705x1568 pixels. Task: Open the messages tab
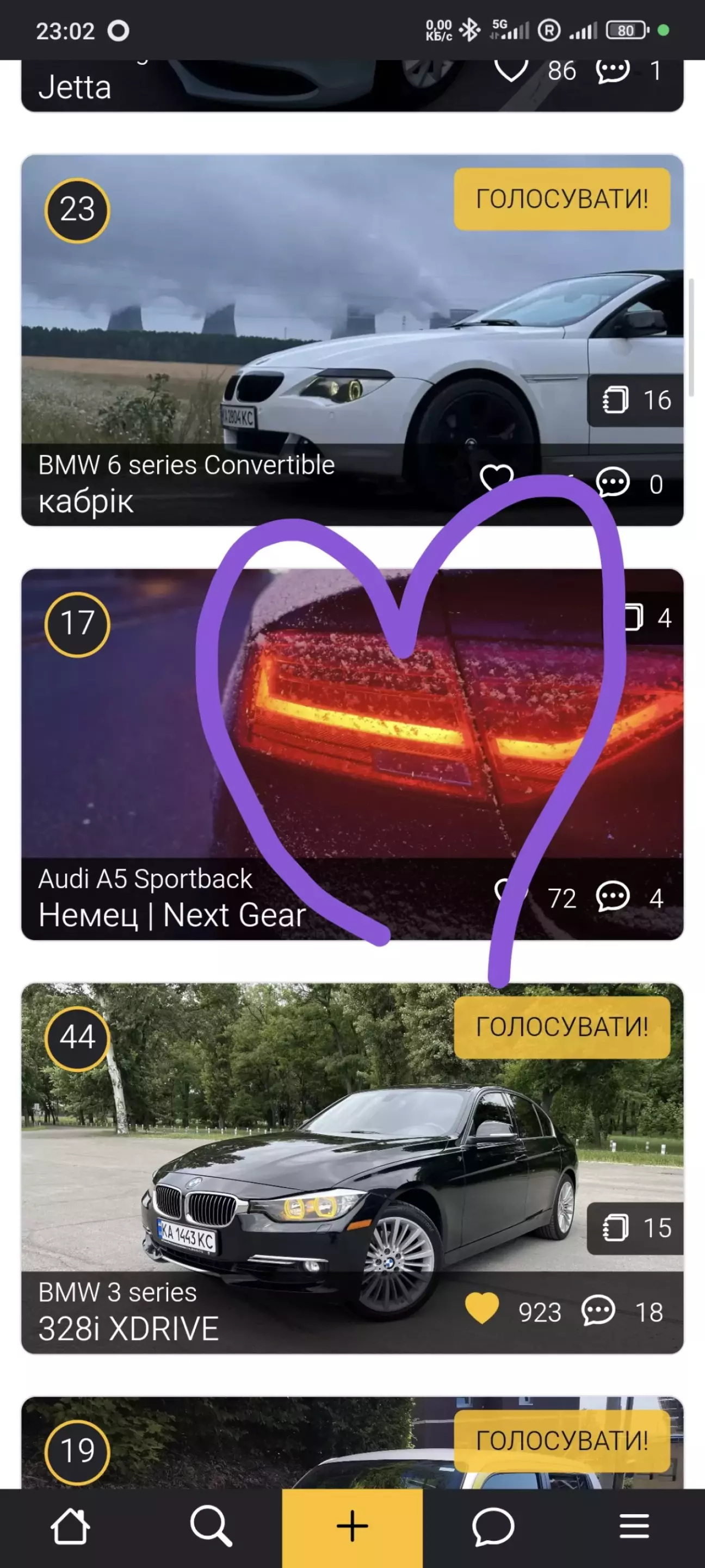click(493, 1527)
